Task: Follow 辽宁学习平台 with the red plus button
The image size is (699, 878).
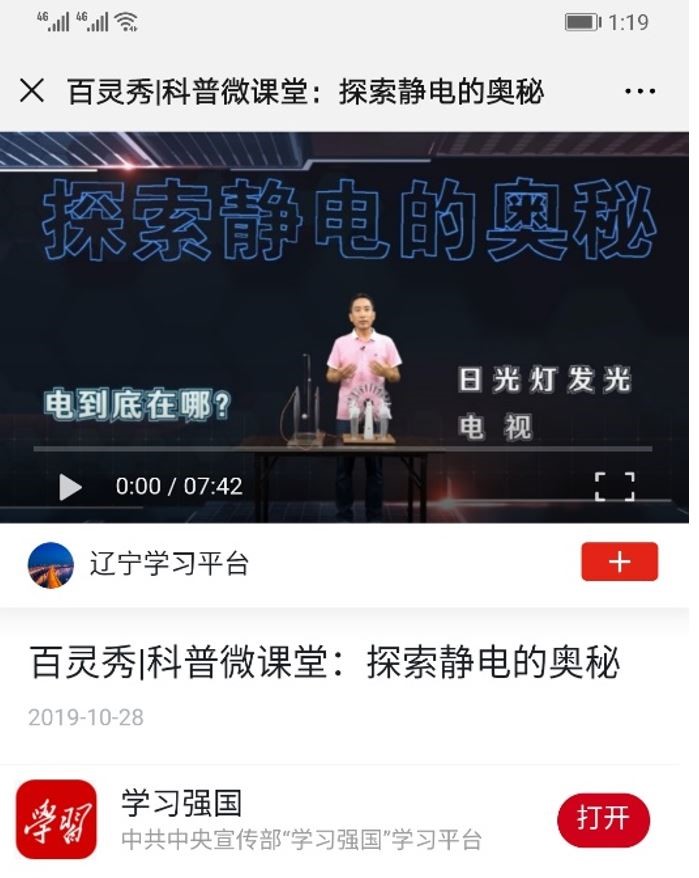Action: (619, 562)
